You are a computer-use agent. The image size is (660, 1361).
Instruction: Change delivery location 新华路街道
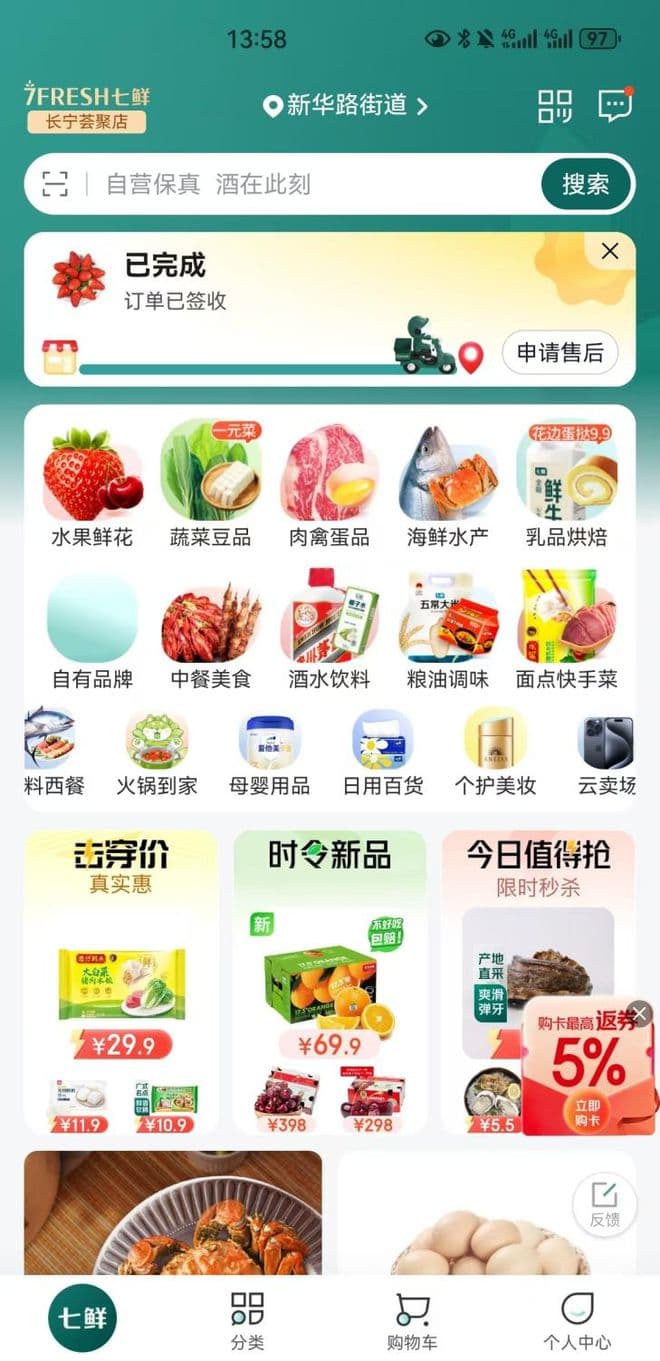tap(345, 105)
